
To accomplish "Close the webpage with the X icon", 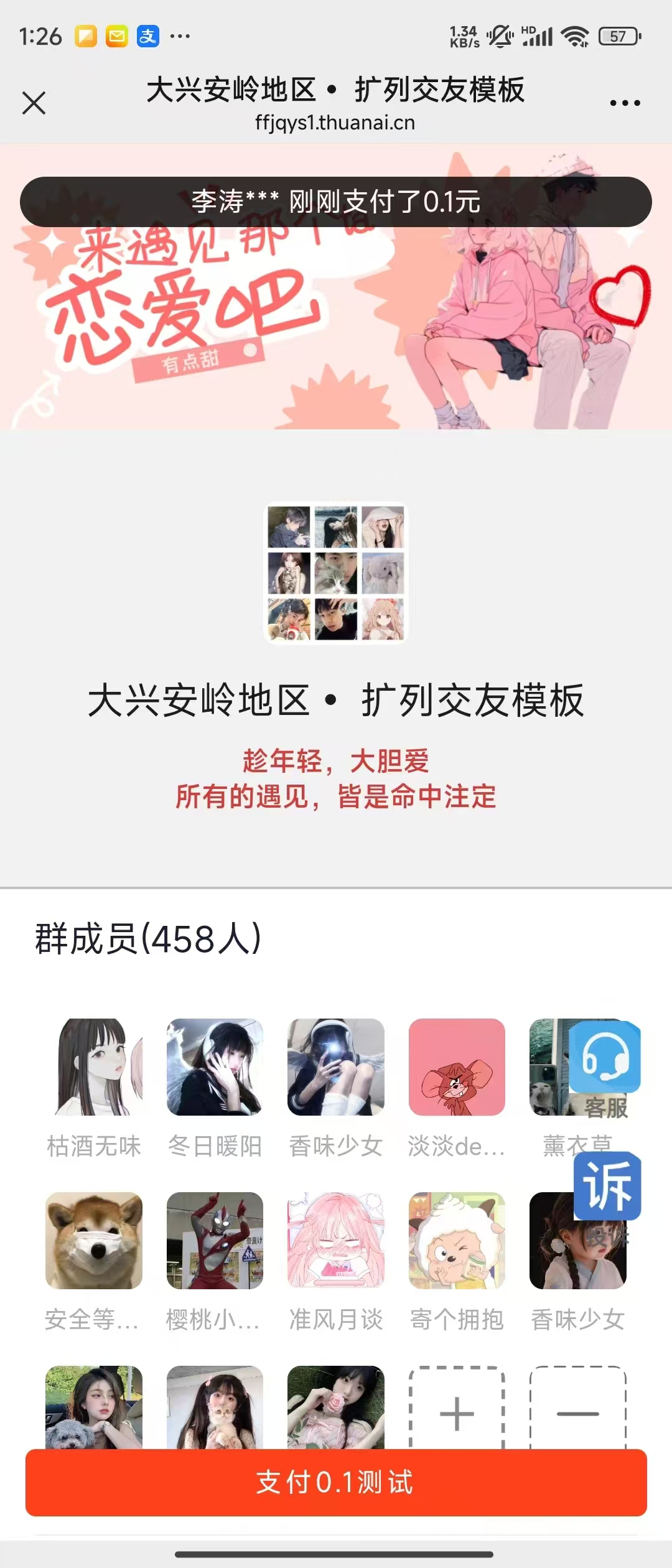I will [x=34, y=103].
